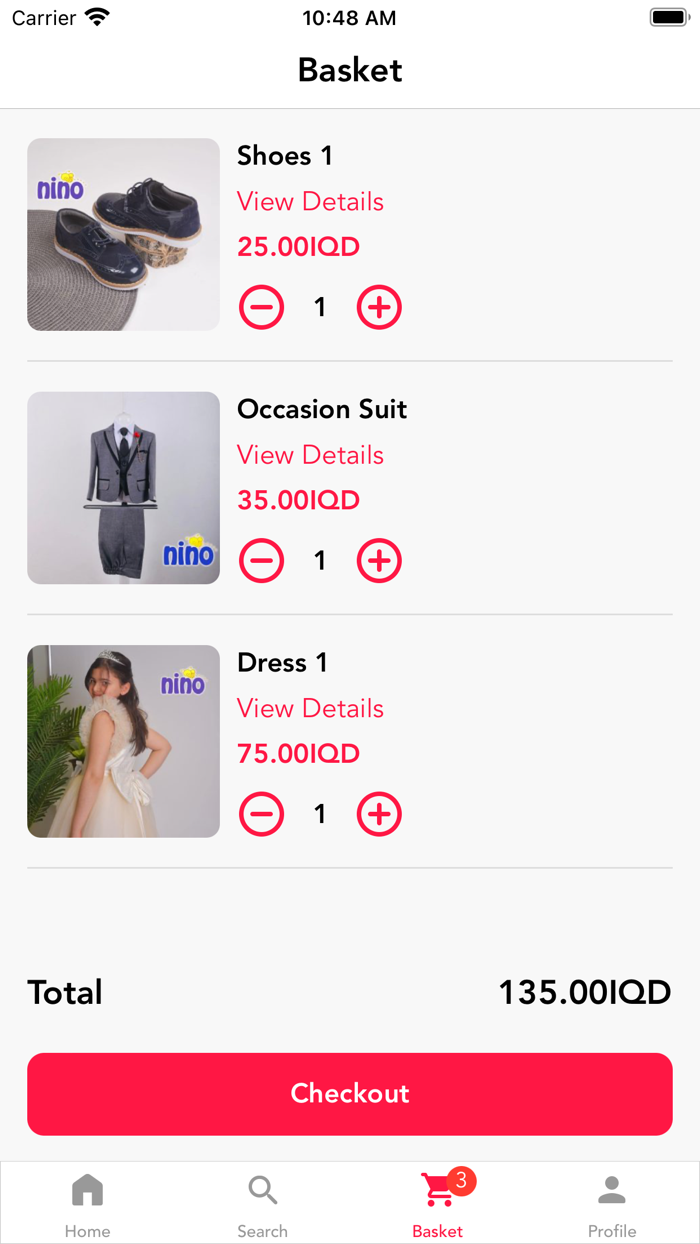Decrease quantity of Occasion Suit
This screenshot has width=700, height=1244.
[x=262, y=561]
